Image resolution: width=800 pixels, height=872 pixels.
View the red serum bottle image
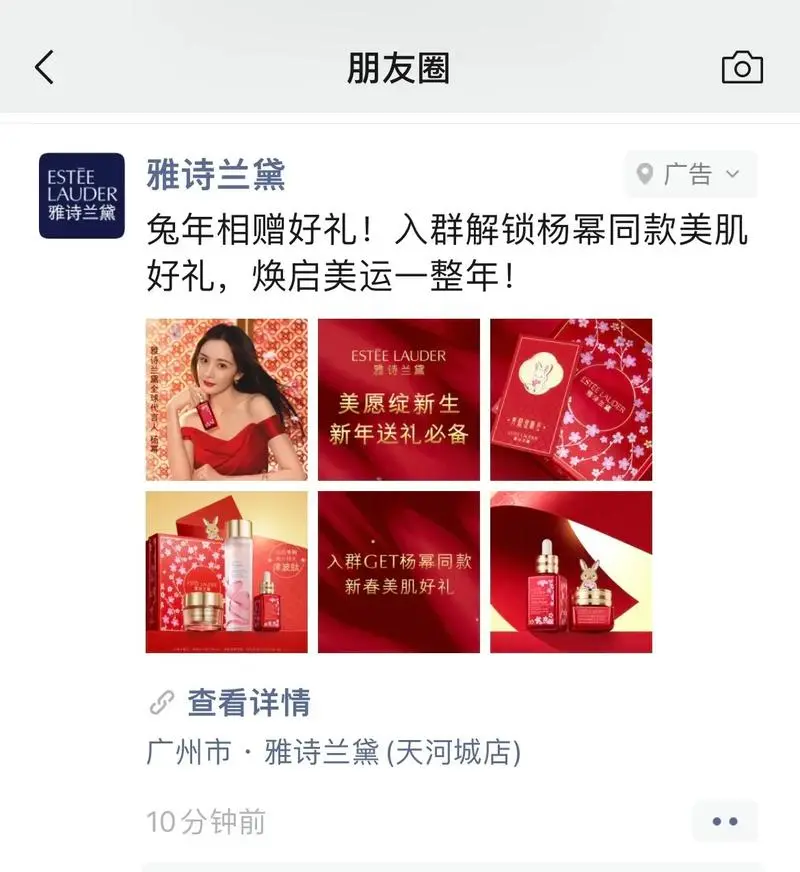click(571, 571)
